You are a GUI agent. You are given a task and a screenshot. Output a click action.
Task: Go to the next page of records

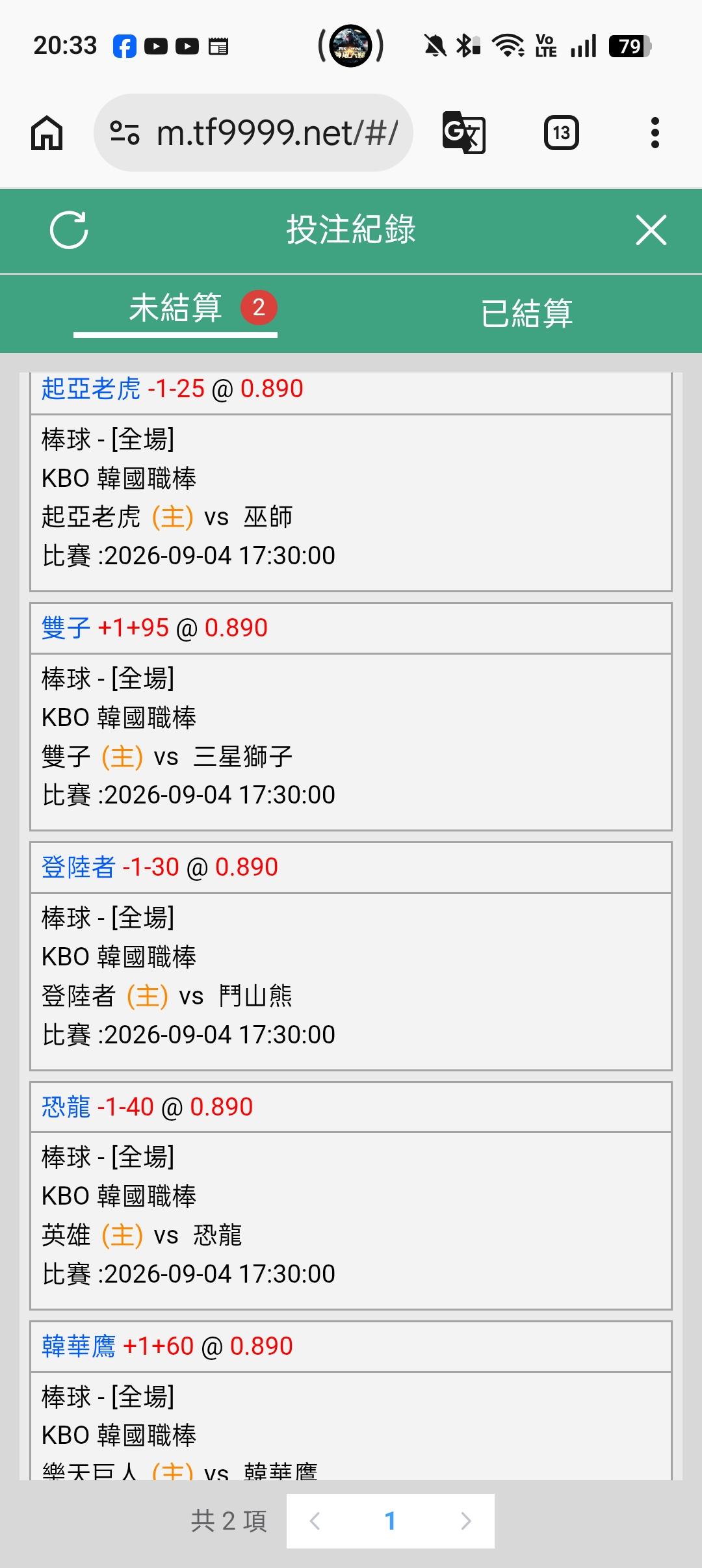point(466,1521)
